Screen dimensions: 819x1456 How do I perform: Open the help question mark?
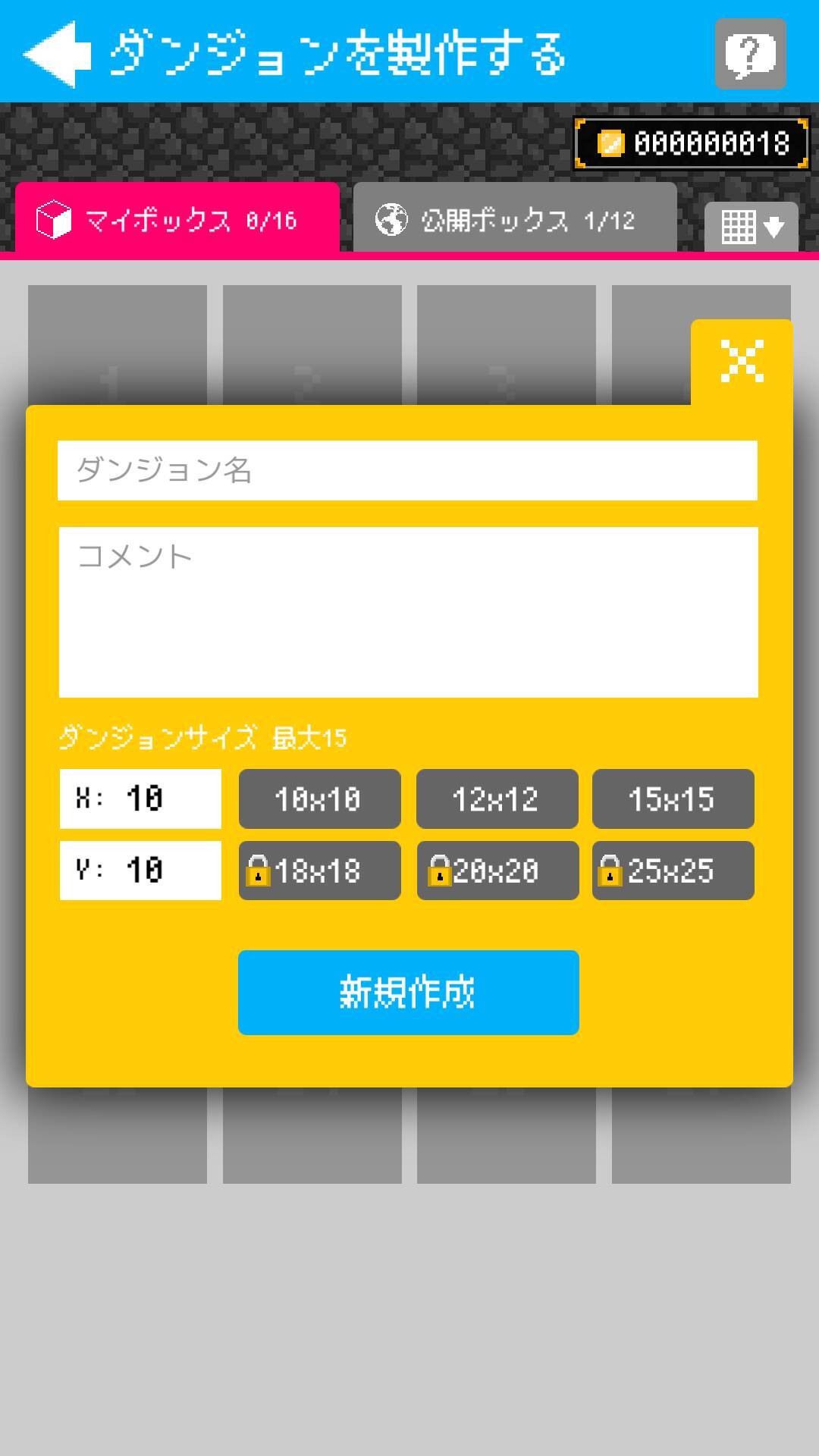pos(750,54)
